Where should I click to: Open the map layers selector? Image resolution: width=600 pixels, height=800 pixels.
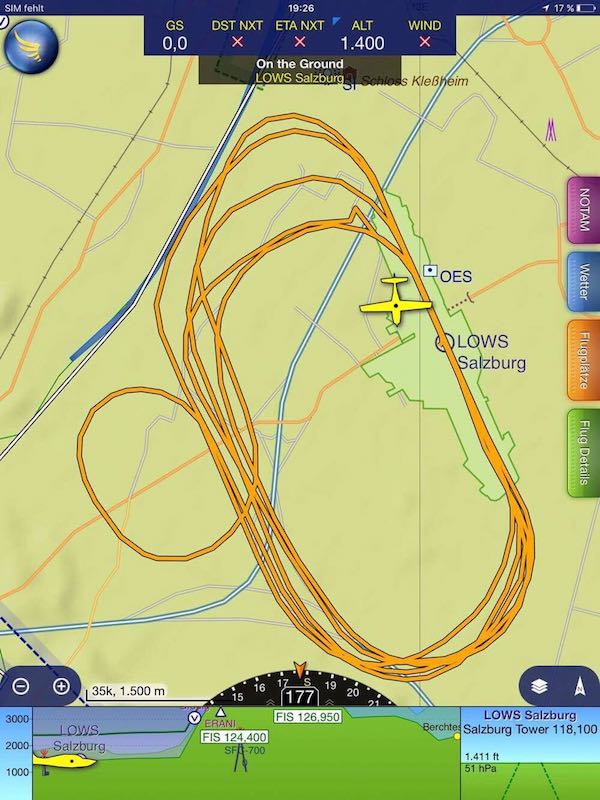538,686
